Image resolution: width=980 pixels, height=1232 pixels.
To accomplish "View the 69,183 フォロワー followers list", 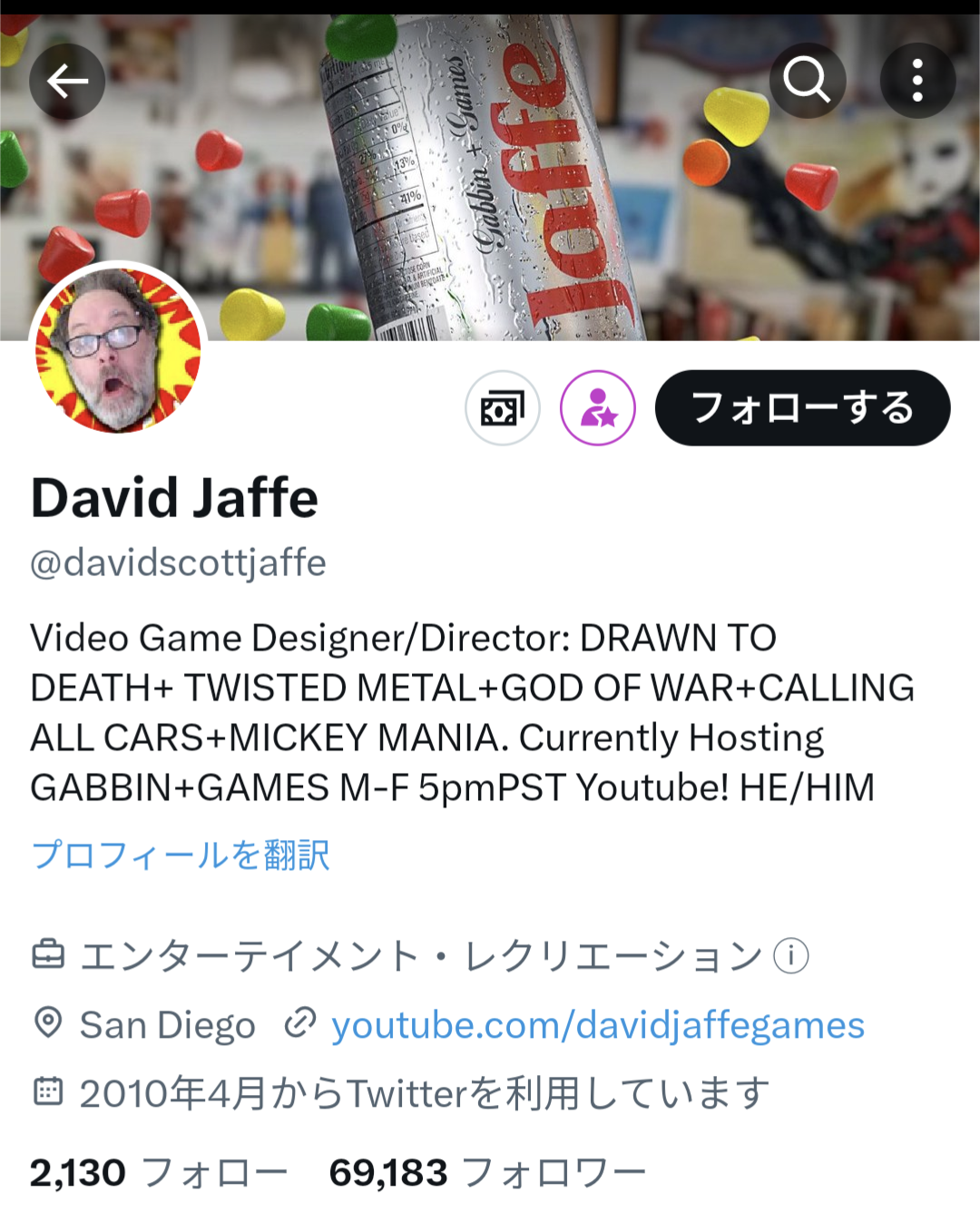I will (x=487, y=1173).
